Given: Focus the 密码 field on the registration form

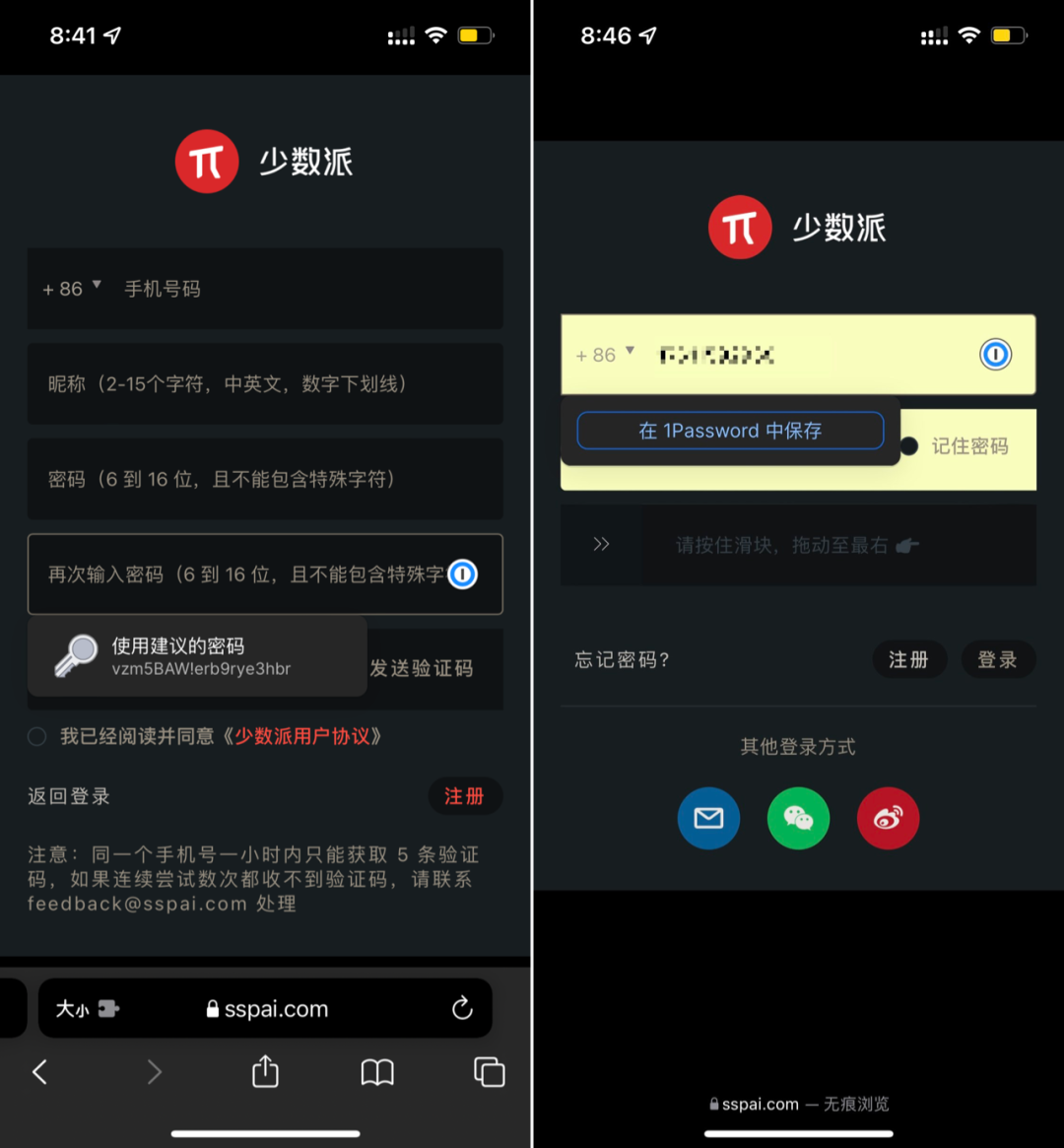Looking at the screenshot, I should pos(265,479).
